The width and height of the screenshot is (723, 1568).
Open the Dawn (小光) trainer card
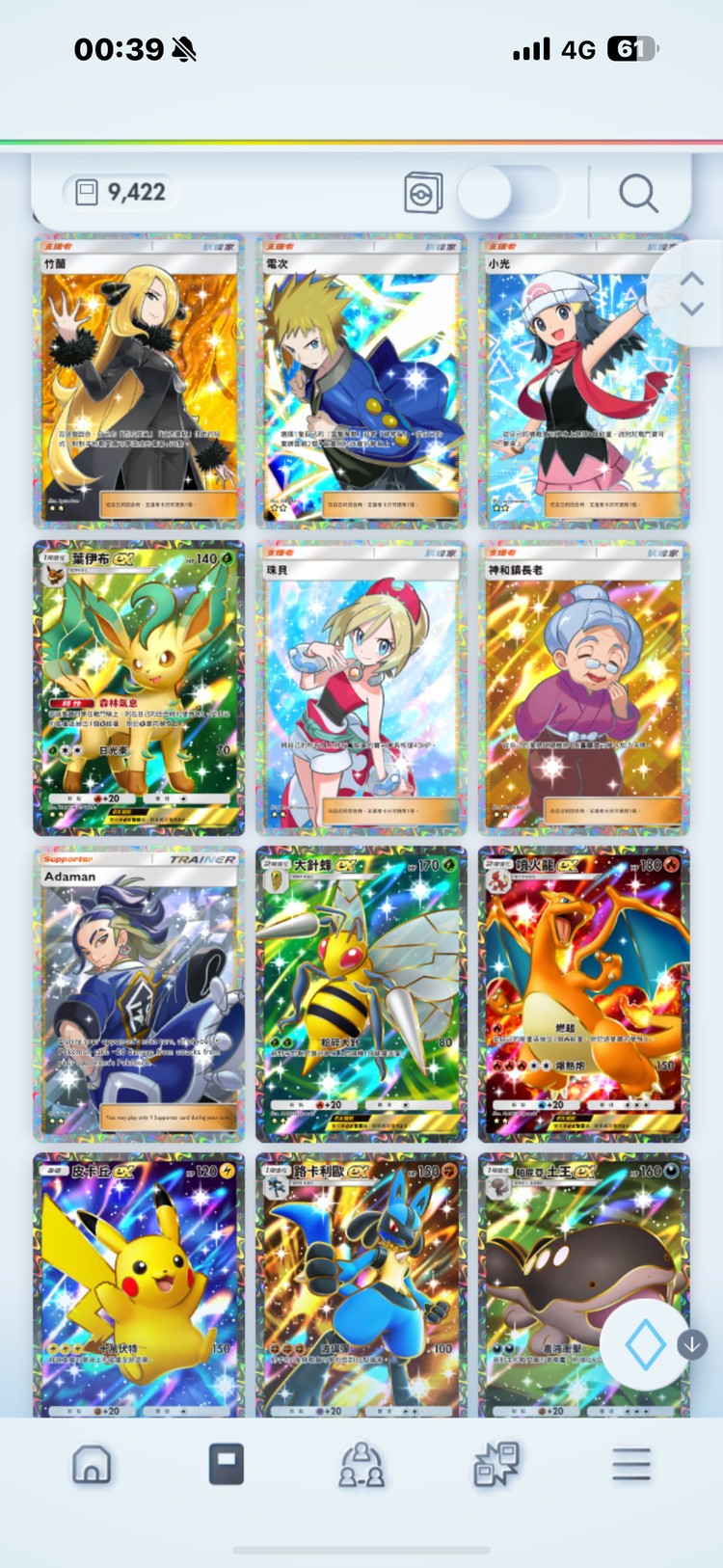(583, 381)
